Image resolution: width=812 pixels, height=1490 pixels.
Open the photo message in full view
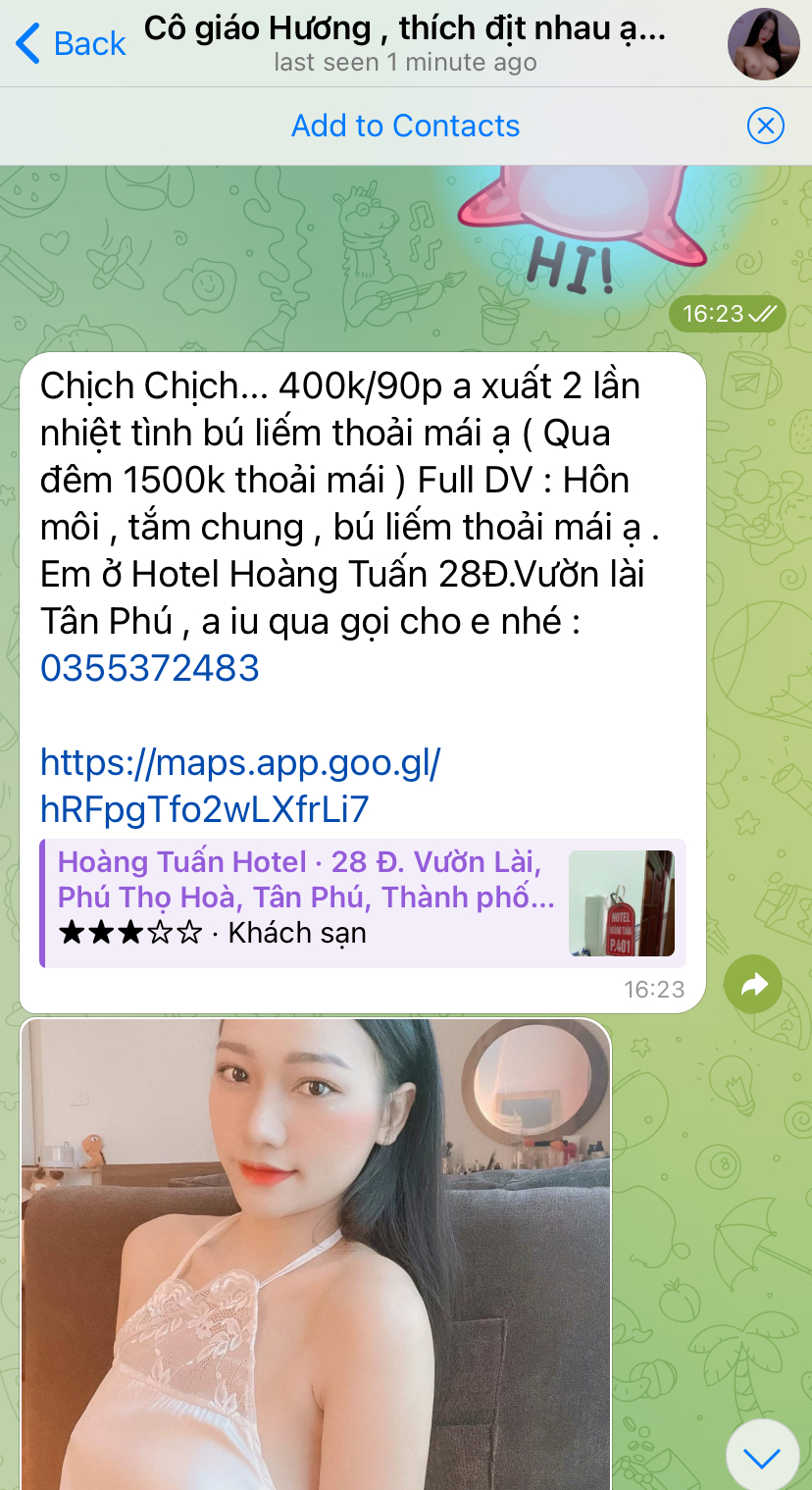tap(315, 1254)
